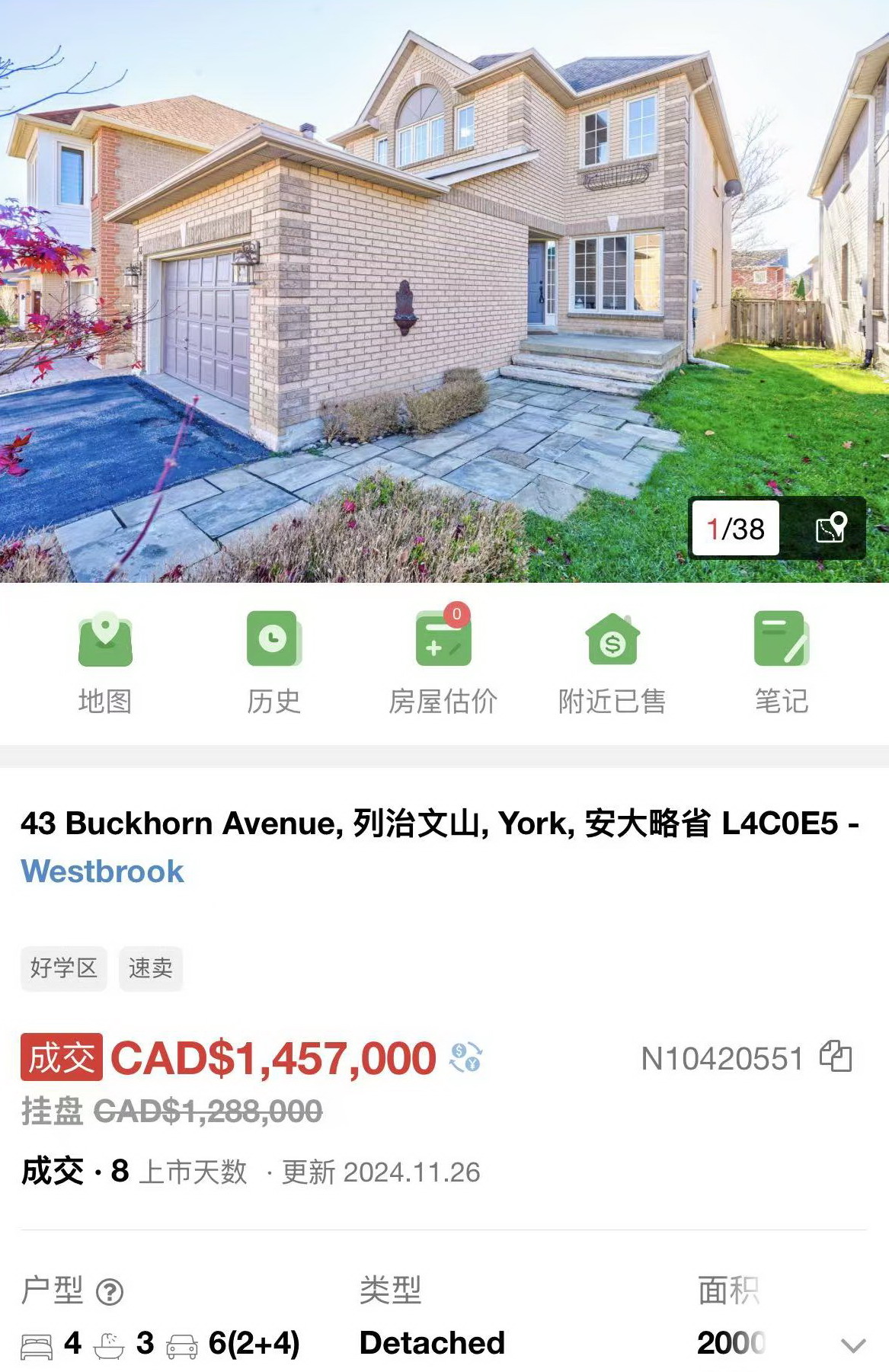Toggle the 好学区 school district tag
Image resolution: width=889 pixels, height=1372 pixels.
pos(63,968)
